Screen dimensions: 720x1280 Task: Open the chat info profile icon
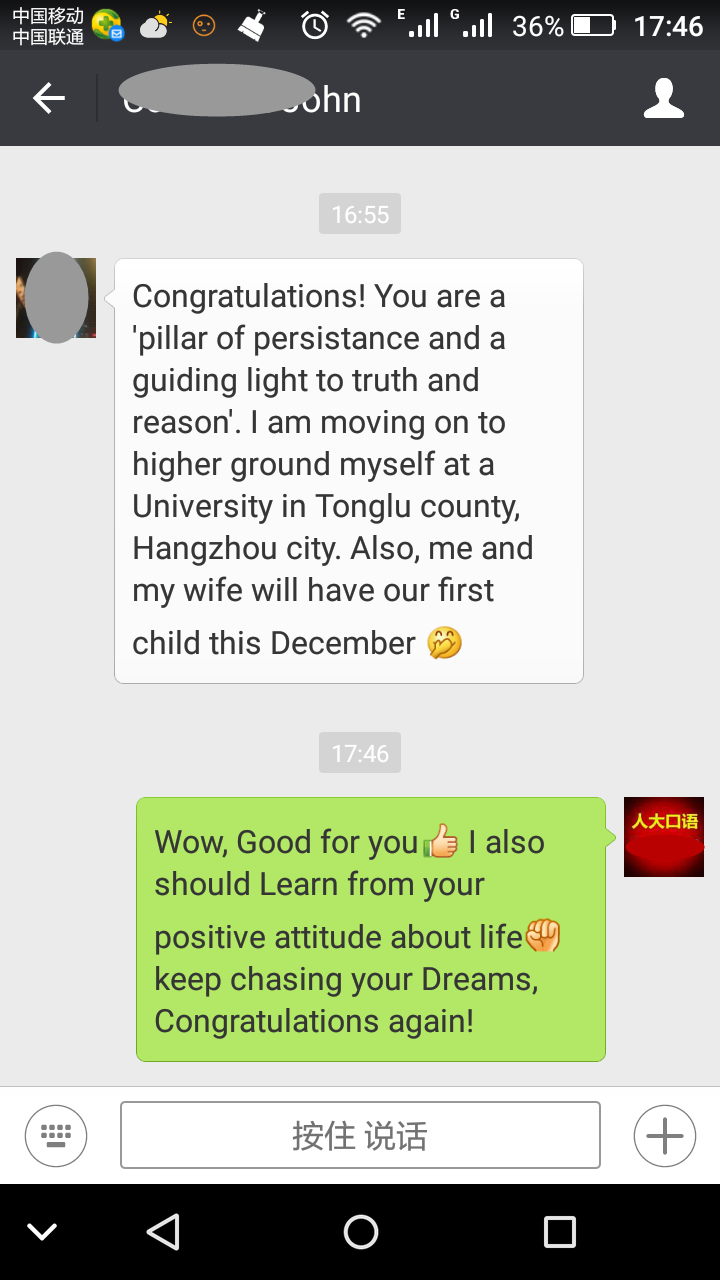(663, 98)
